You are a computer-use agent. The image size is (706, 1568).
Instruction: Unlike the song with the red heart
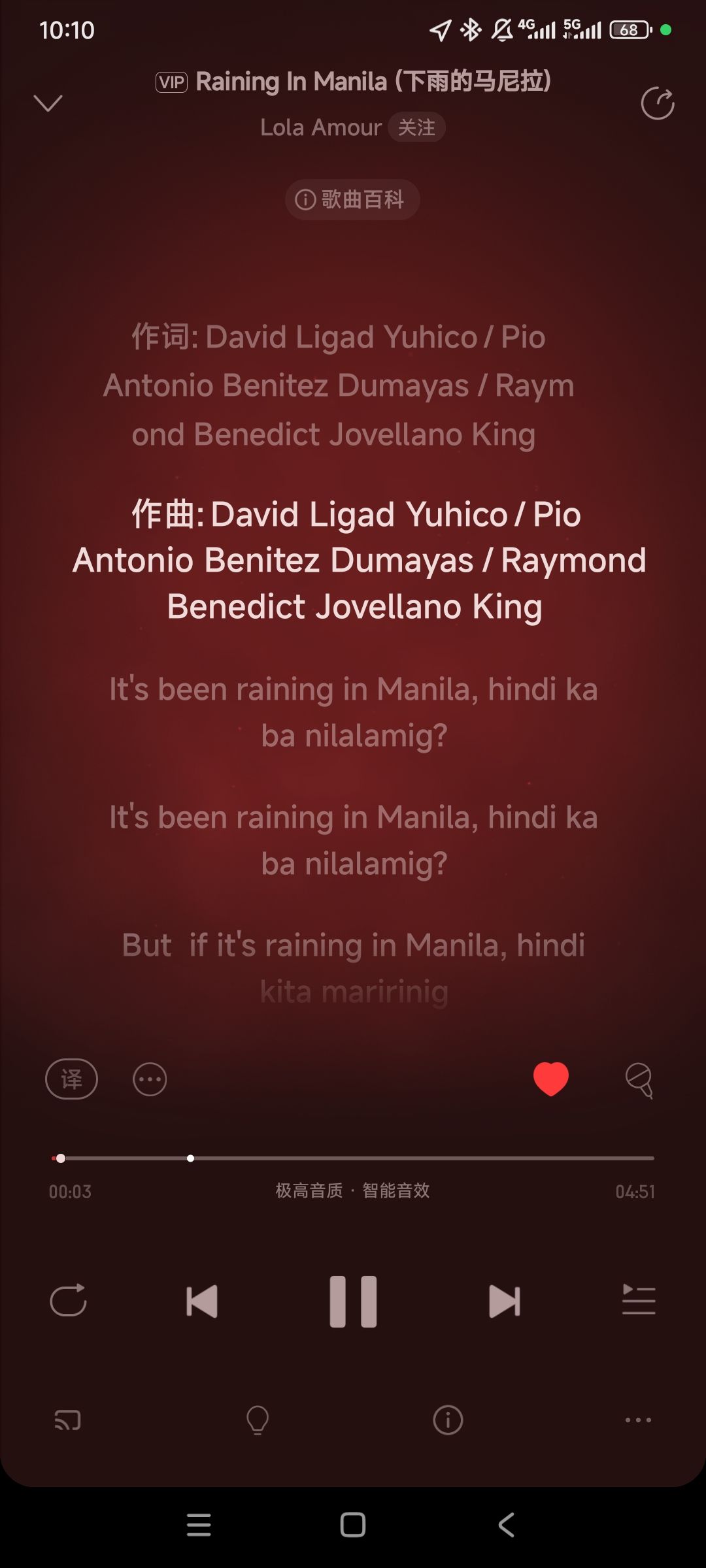pos(551,1079)
